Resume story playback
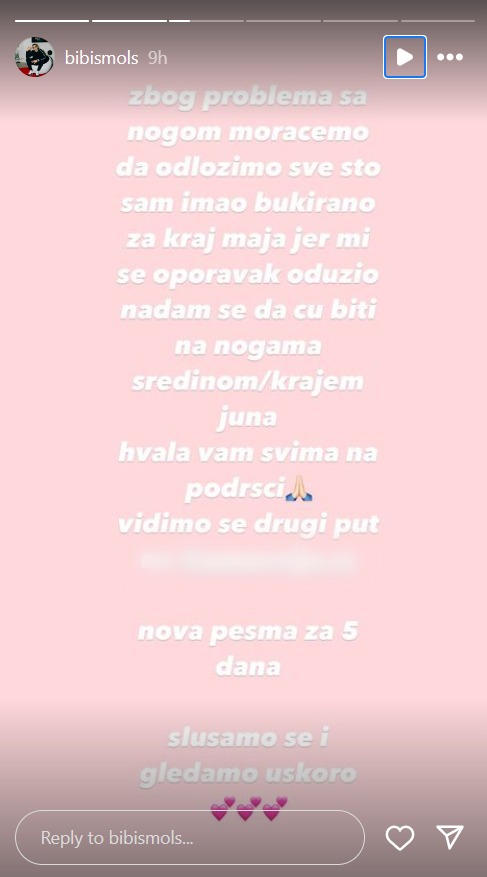 405,57
